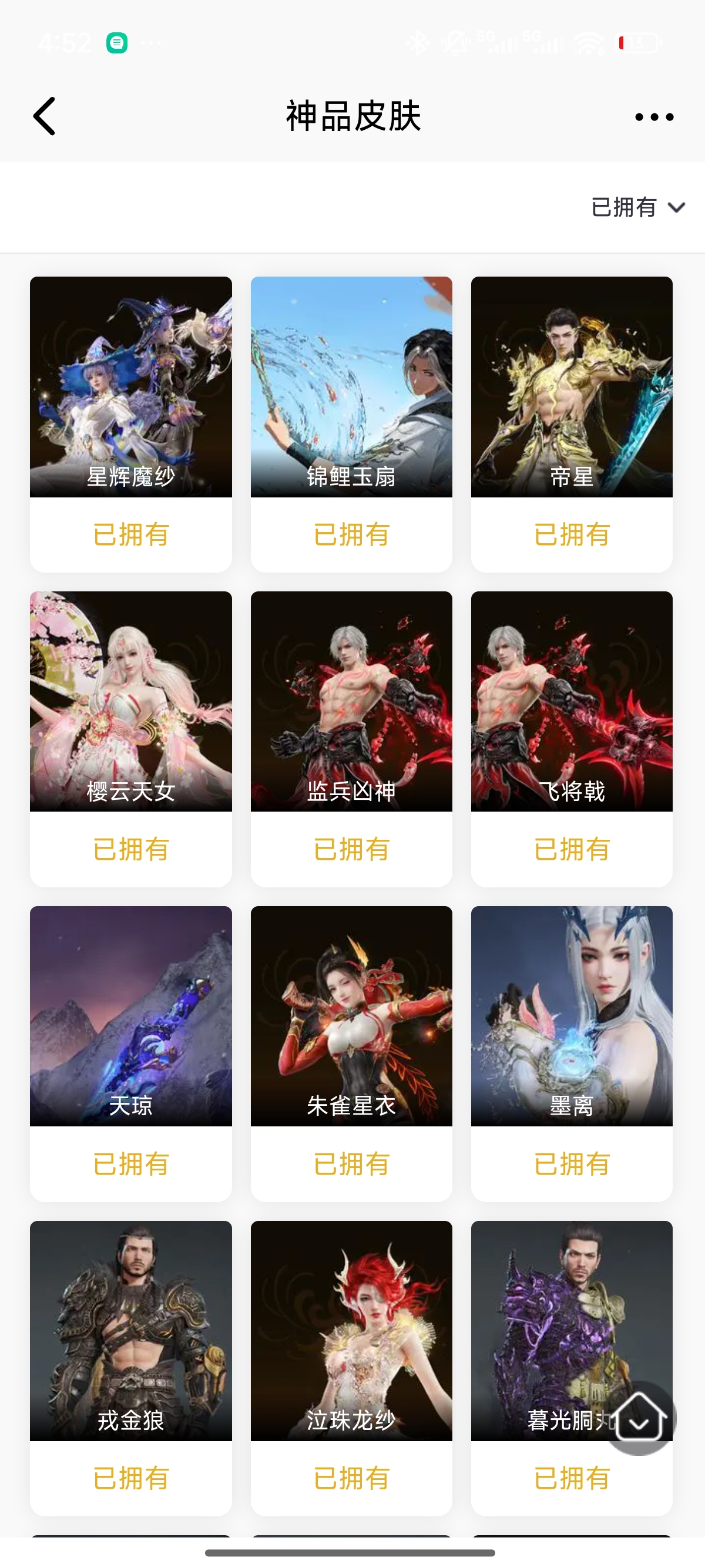Screen dimensions: 705x1568
Task: Expand the 已拥有 filter dropdown
Action: click(x=637, y=207)
